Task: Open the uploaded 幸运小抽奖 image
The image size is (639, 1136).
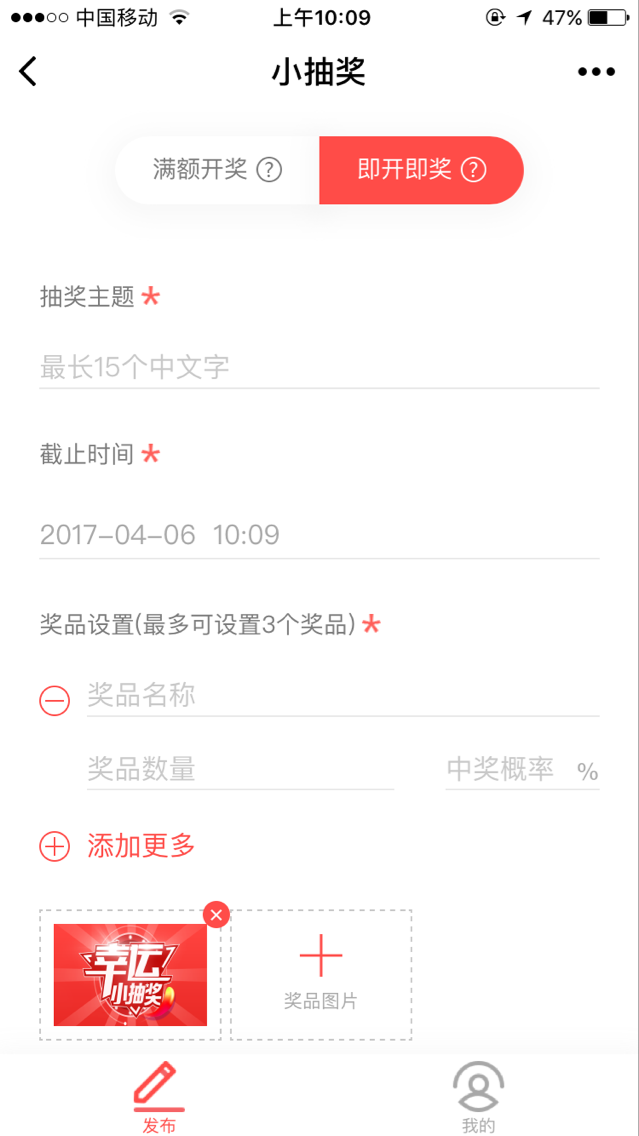Action: [130, 975]
